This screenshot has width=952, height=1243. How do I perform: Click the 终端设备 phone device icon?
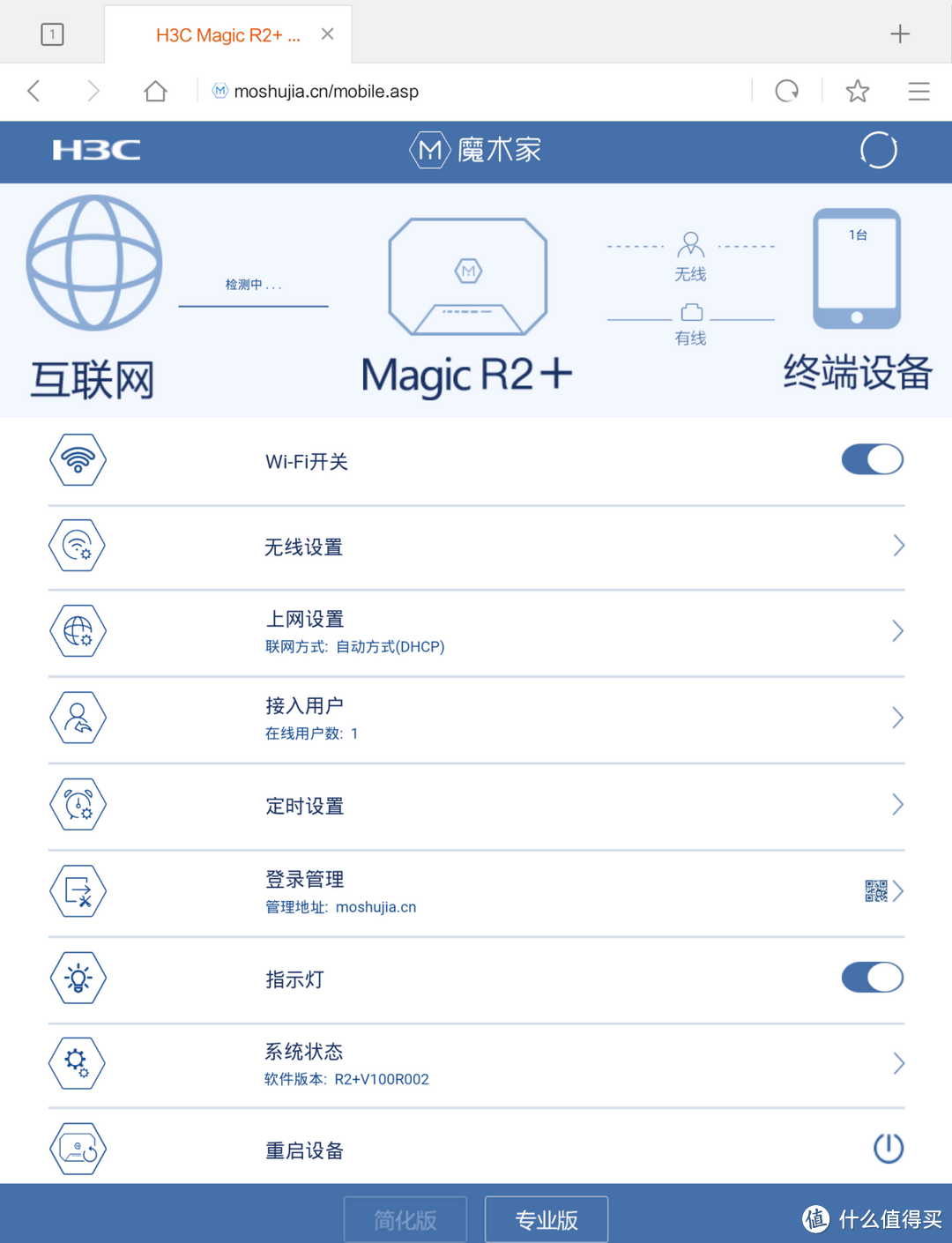point(855,269)
